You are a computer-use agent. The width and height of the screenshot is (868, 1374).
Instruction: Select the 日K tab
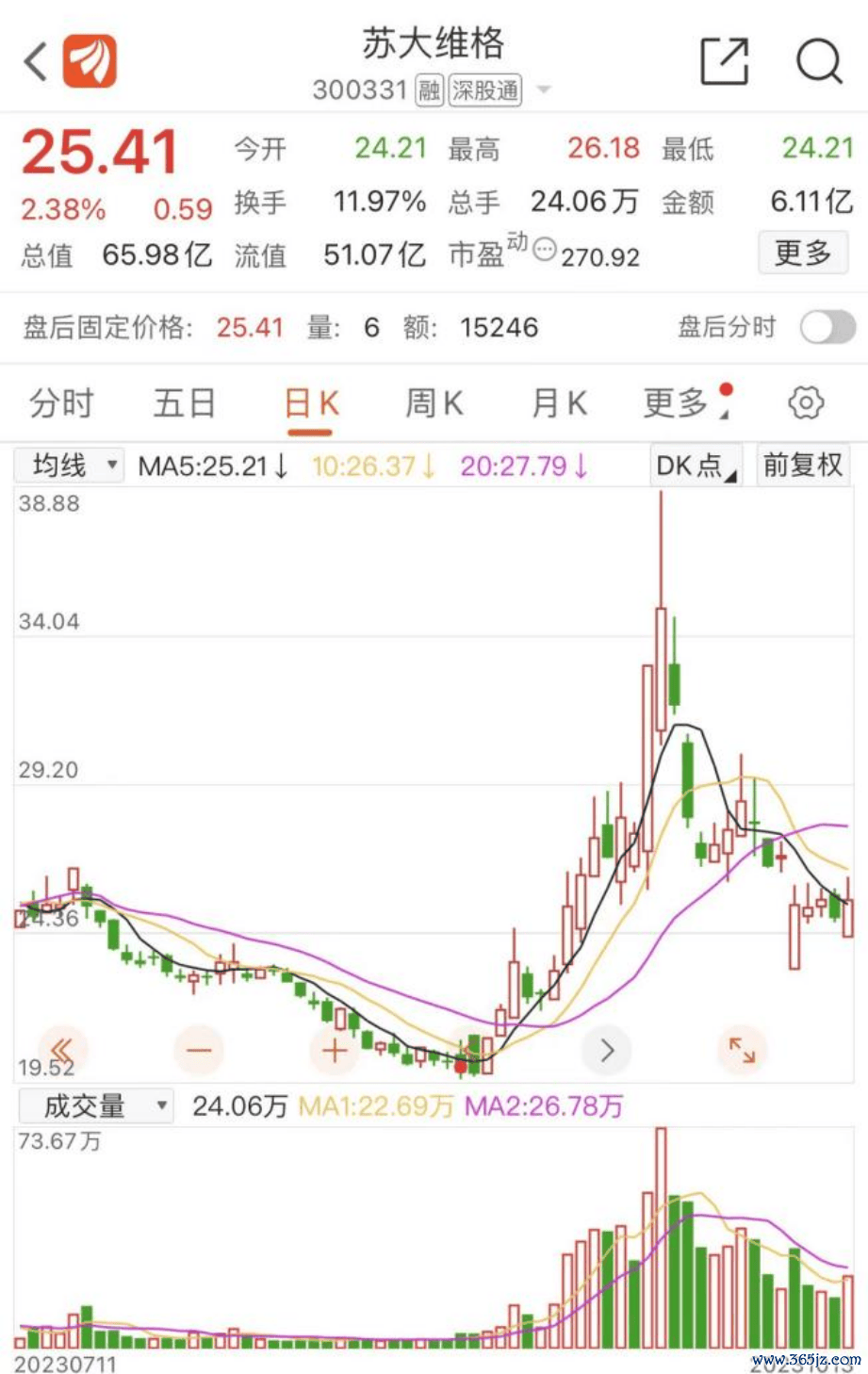tap(311, 403)
